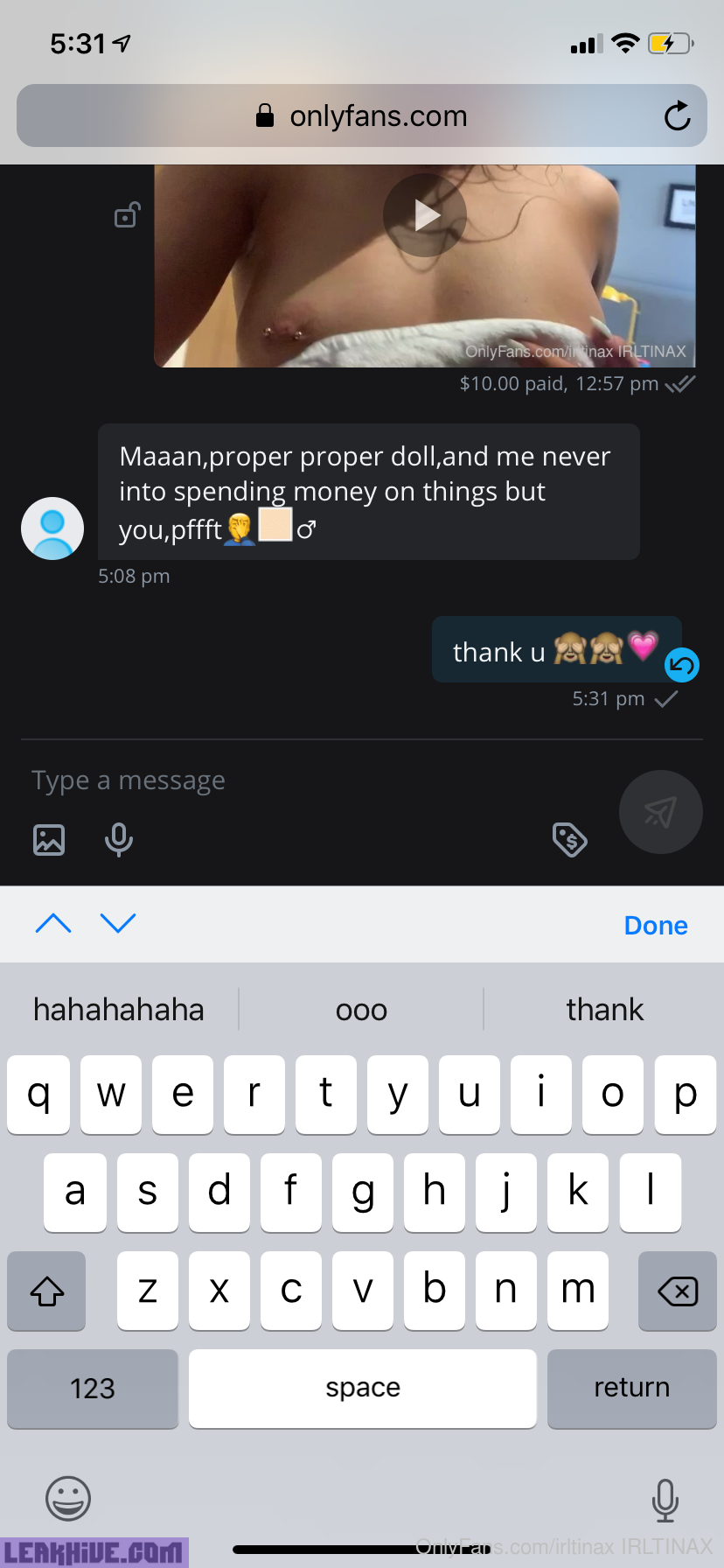The image size is (724, 1568).
Task: Pick the thank word suggestion
Action: click(x=604, y=1010)
